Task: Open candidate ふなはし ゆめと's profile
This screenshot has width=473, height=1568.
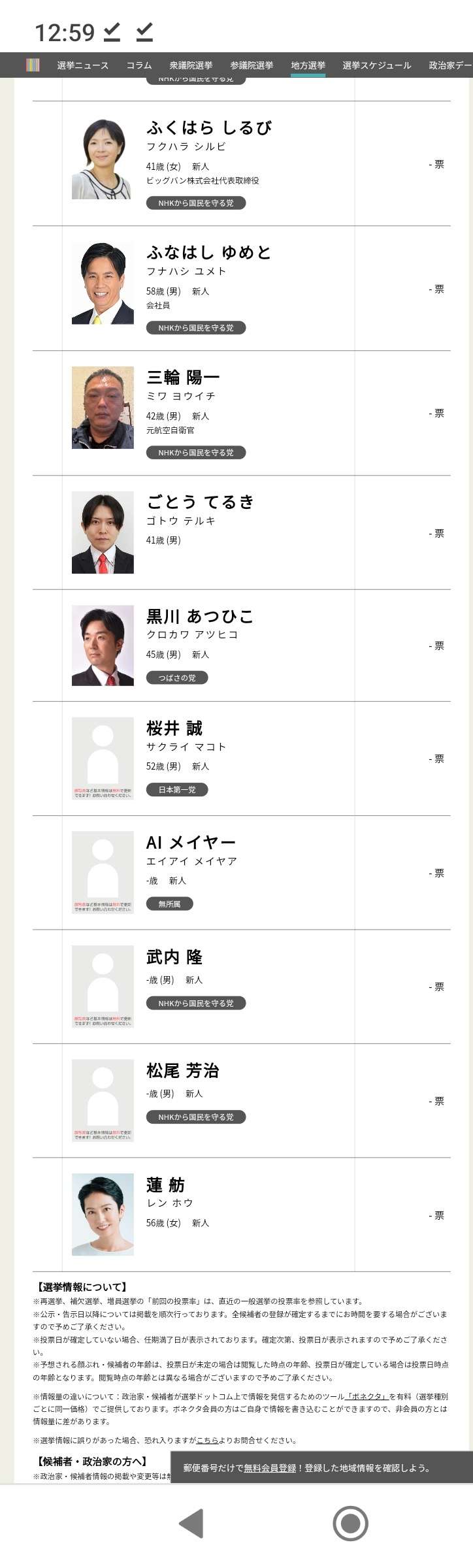Action: click(208, 252)
